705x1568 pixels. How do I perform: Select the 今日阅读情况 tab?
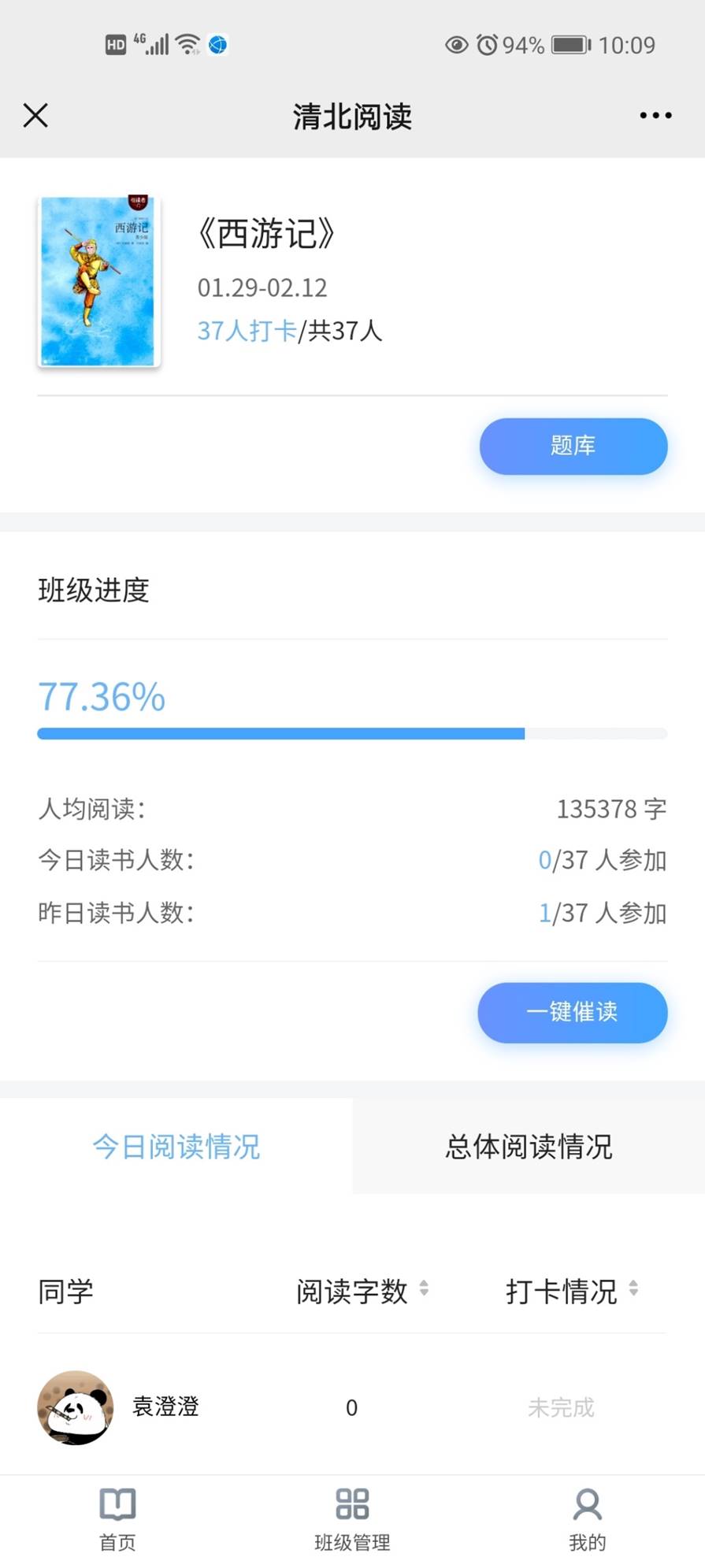pyautogui.click(x=176, y=1146)
